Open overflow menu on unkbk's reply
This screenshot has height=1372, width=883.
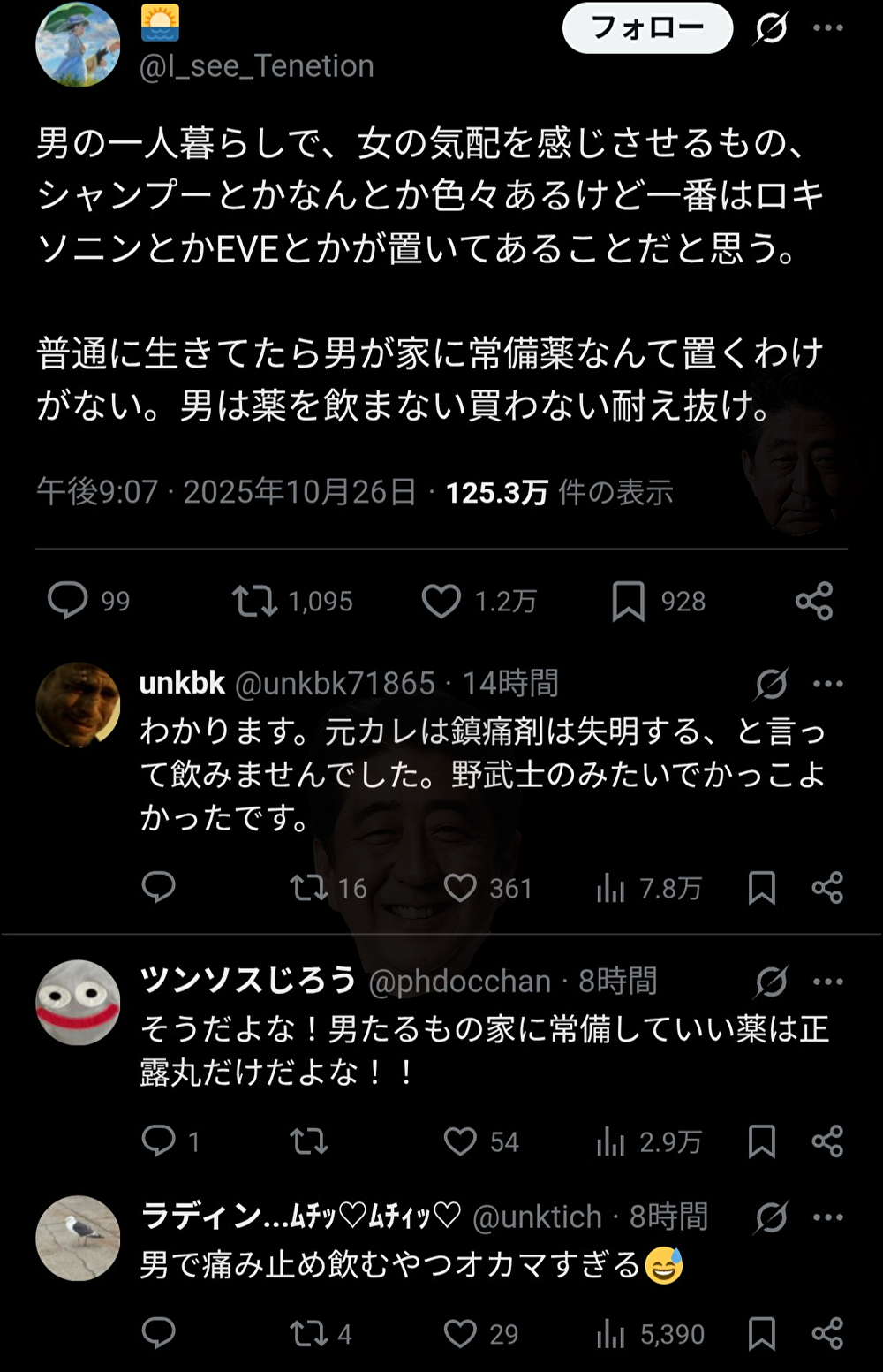(x=827, y=684)
